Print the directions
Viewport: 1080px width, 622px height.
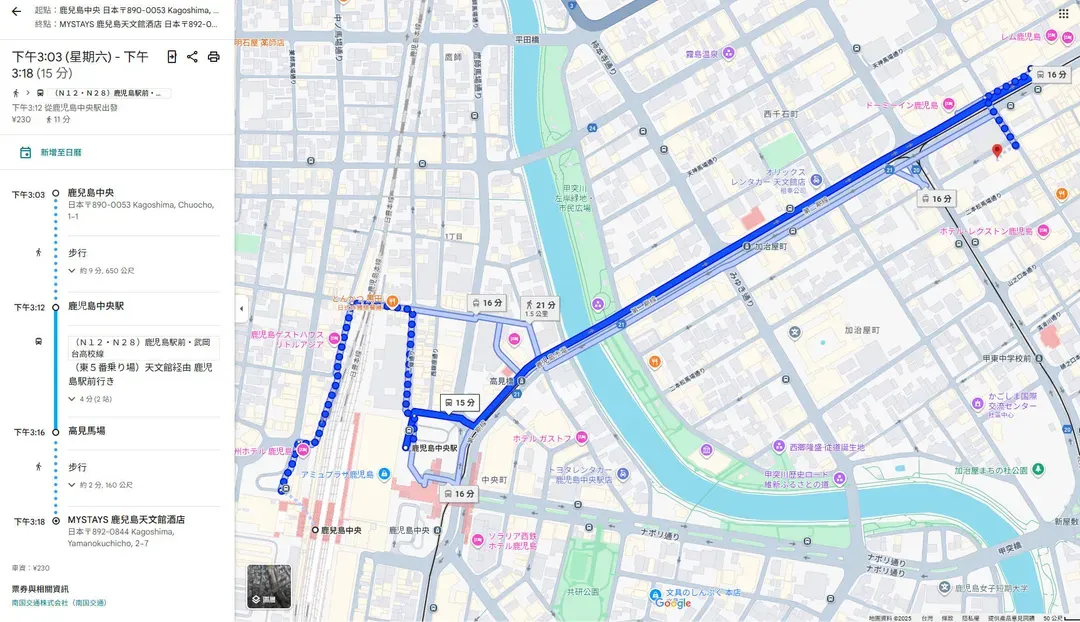tap(213, 57)
